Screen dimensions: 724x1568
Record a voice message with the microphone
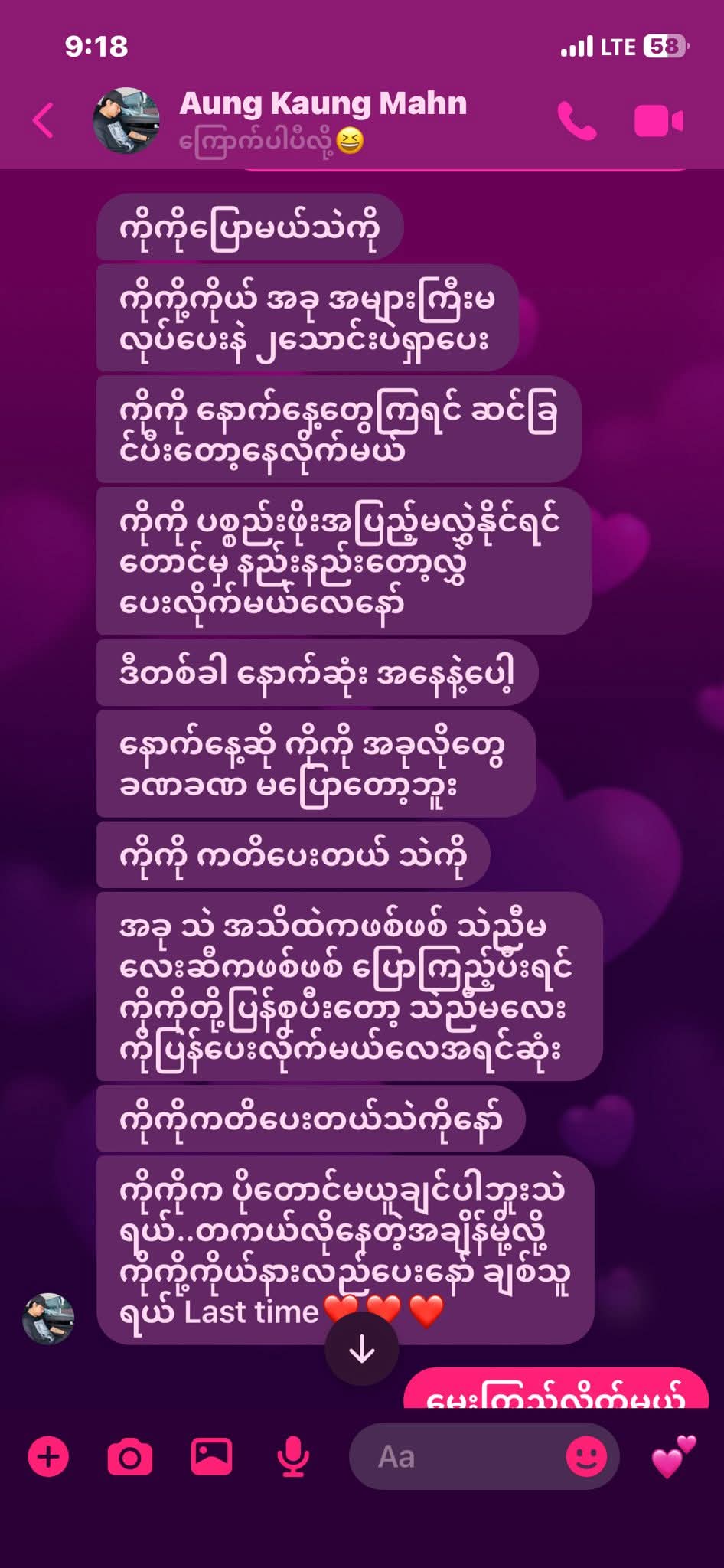click(x=292, y=1456)
